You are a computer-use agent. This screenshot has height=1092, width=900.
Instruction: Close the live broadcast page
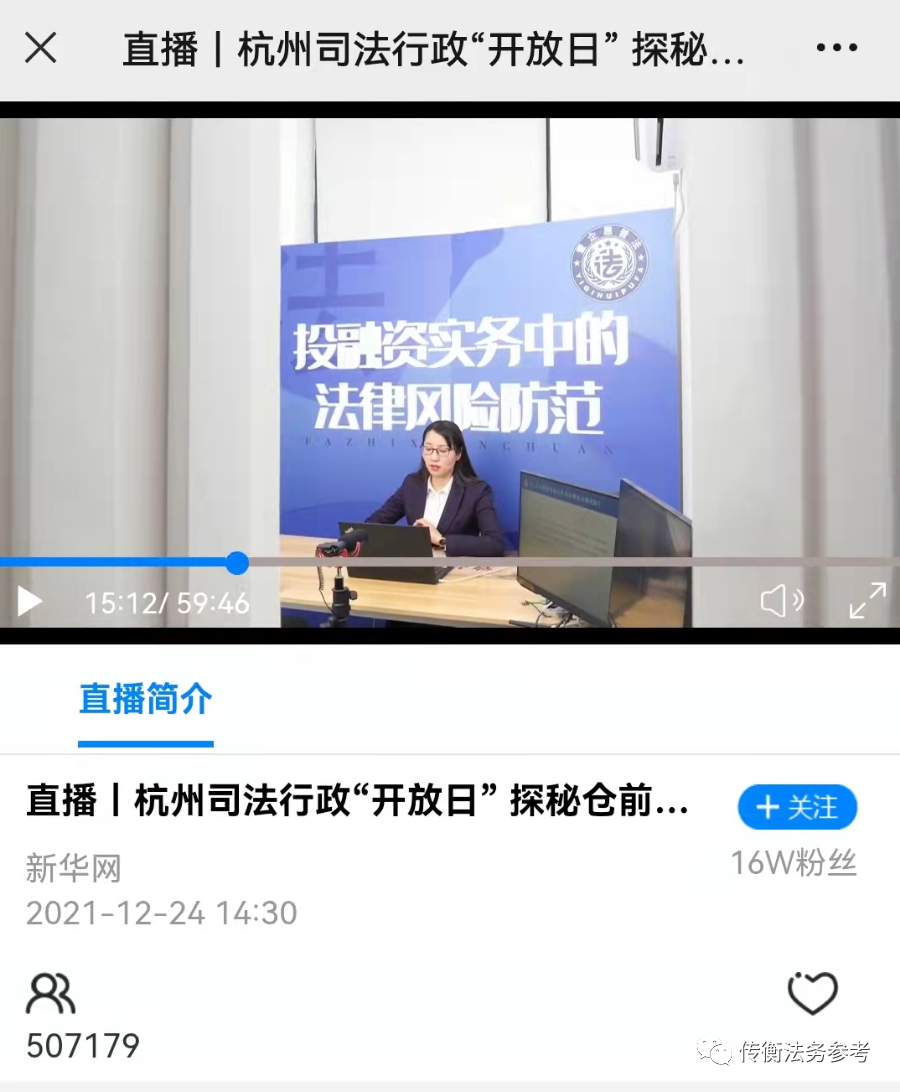(x=41, y=47)
